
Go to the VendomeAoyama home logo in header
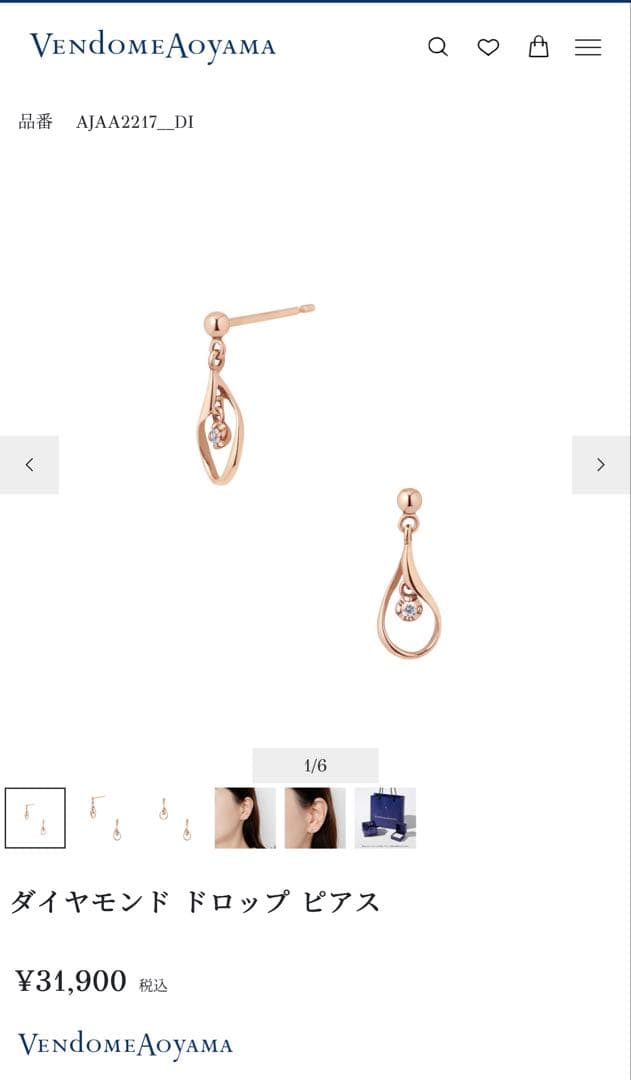(x=152, y=46)
